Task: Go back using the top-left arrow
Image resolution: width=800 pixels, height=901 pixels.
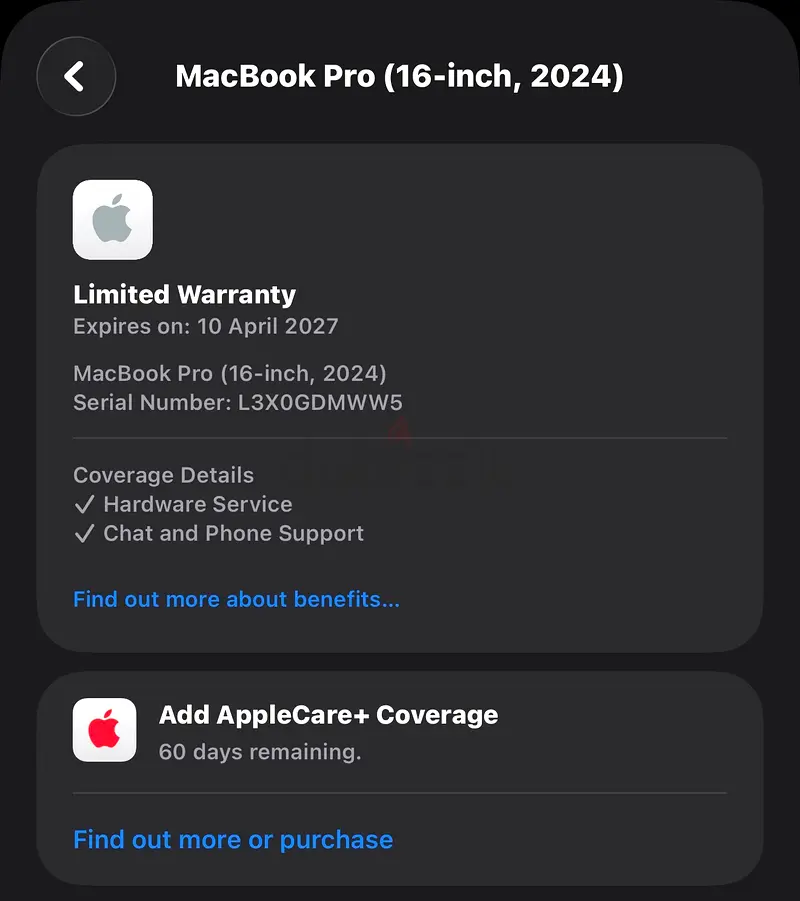Action: click(x=76, y=76)
